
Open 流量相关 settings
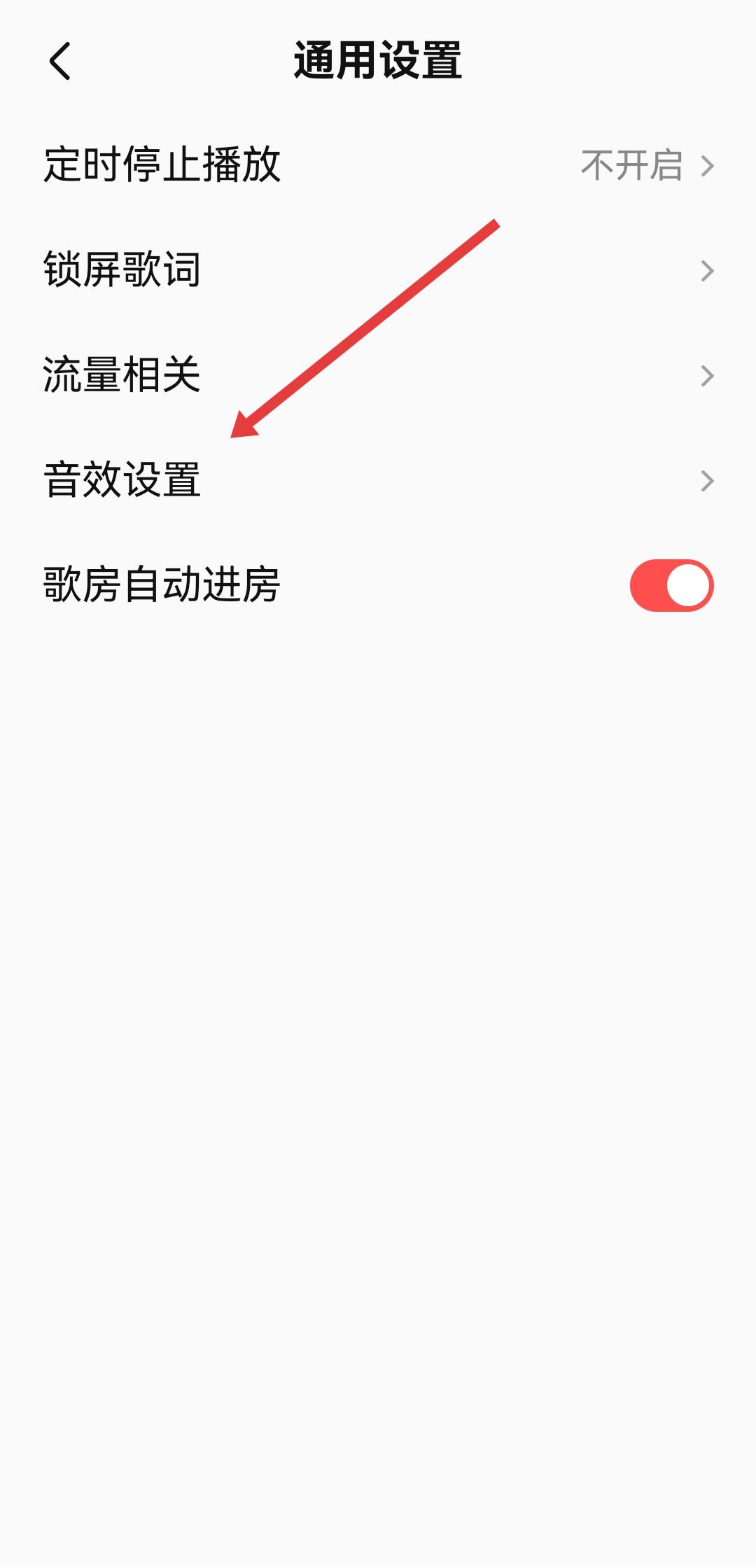pos(378,375)
